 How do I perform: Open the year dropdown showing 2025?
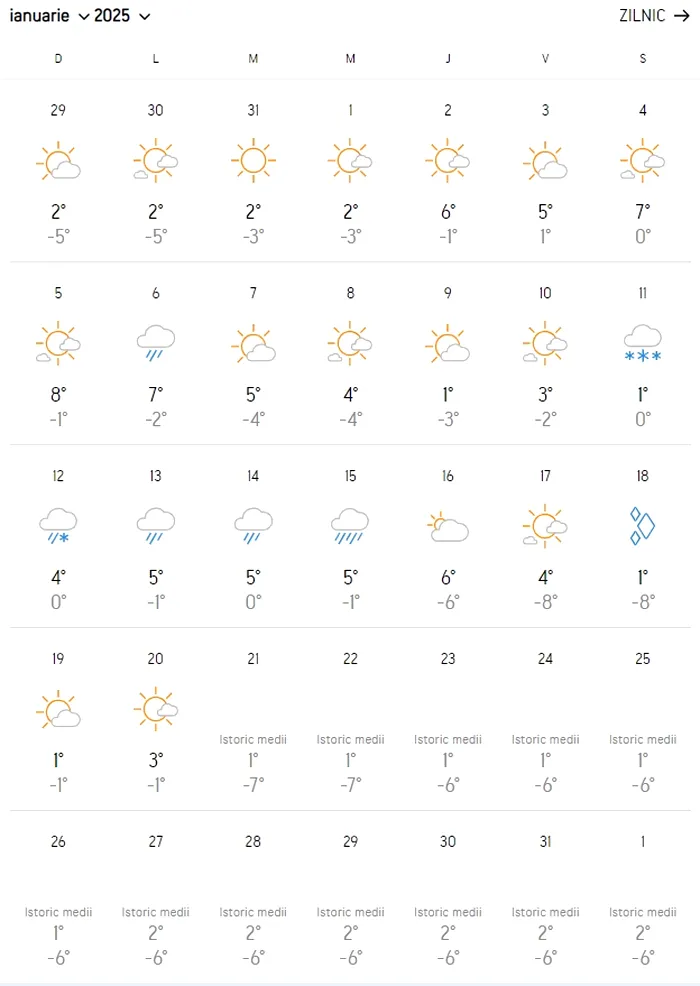[x=122, y=16]
